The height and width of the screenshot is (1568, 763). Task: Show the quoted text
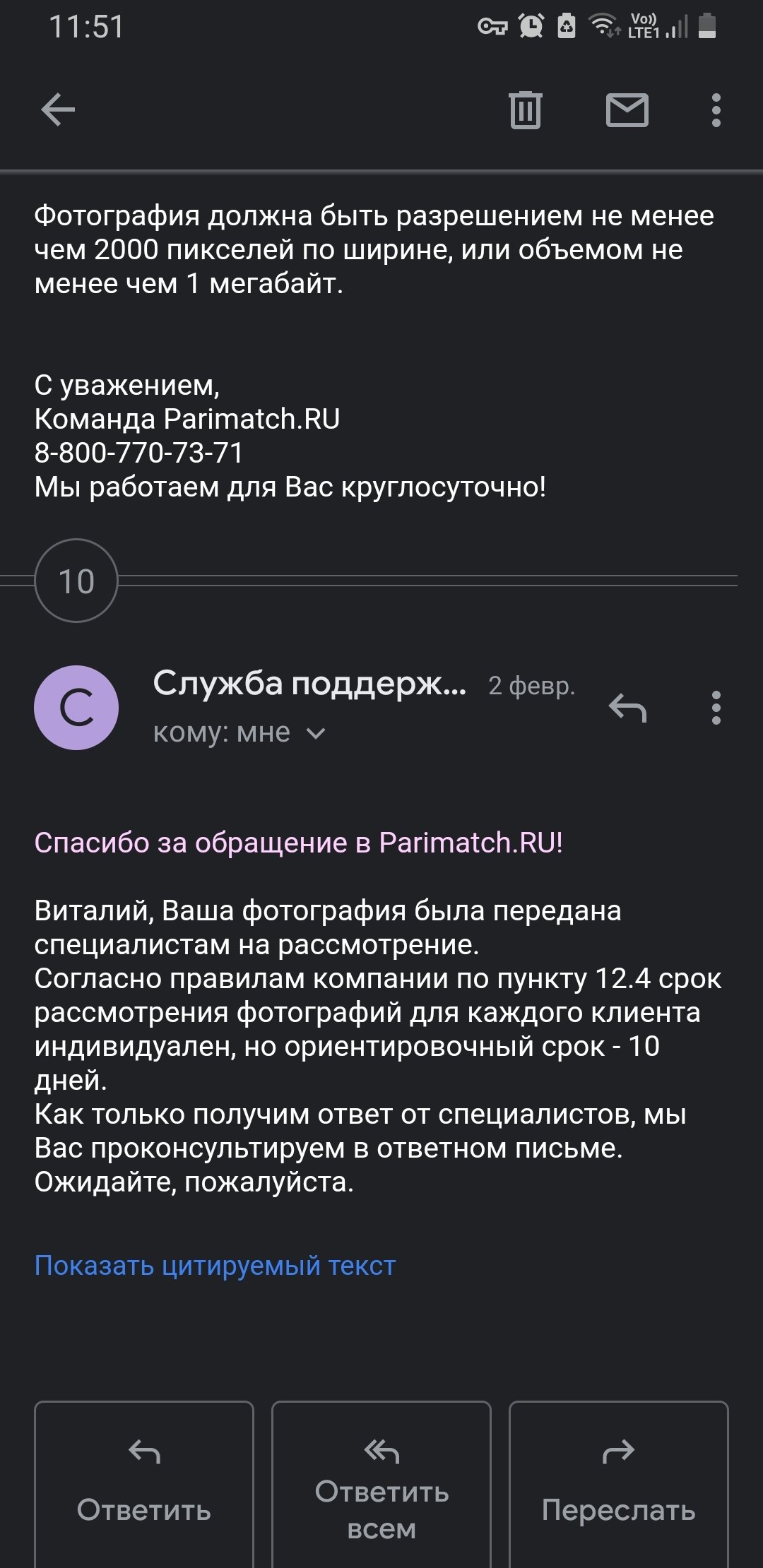215,1266
